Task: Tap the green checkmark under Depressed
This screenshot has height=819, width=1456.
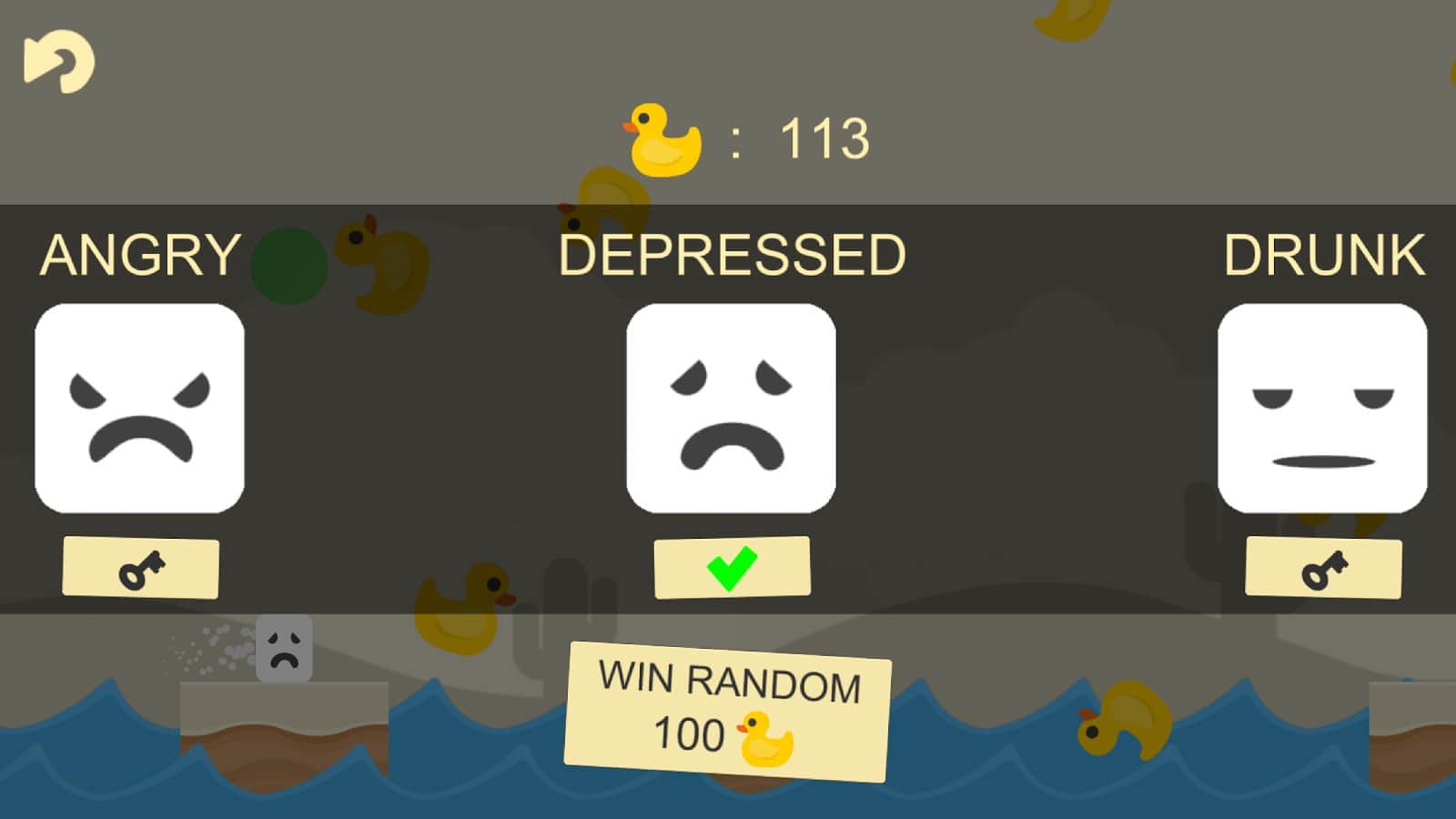Action: point(732,568)
